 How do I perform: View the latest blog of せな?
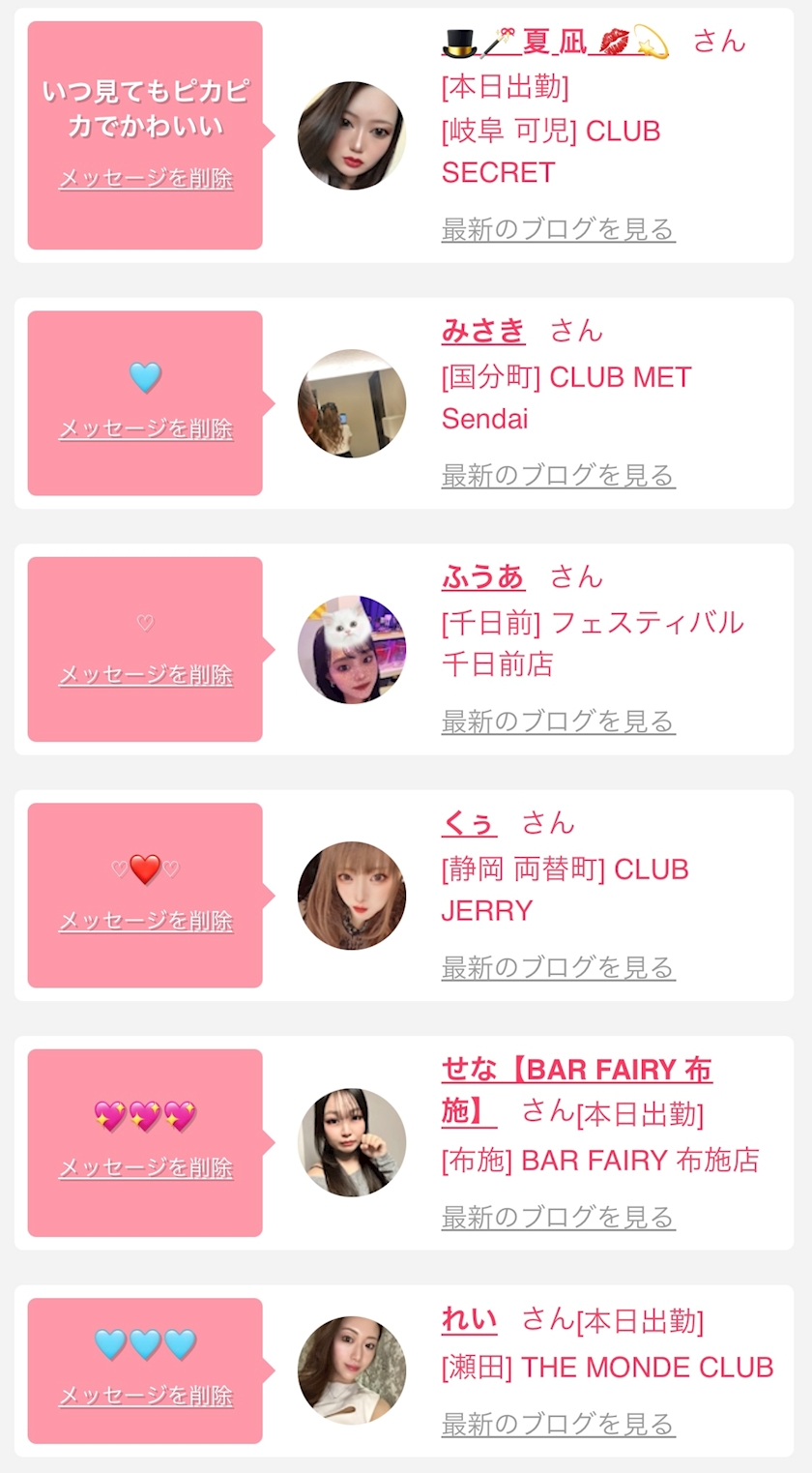[558, 1218]
